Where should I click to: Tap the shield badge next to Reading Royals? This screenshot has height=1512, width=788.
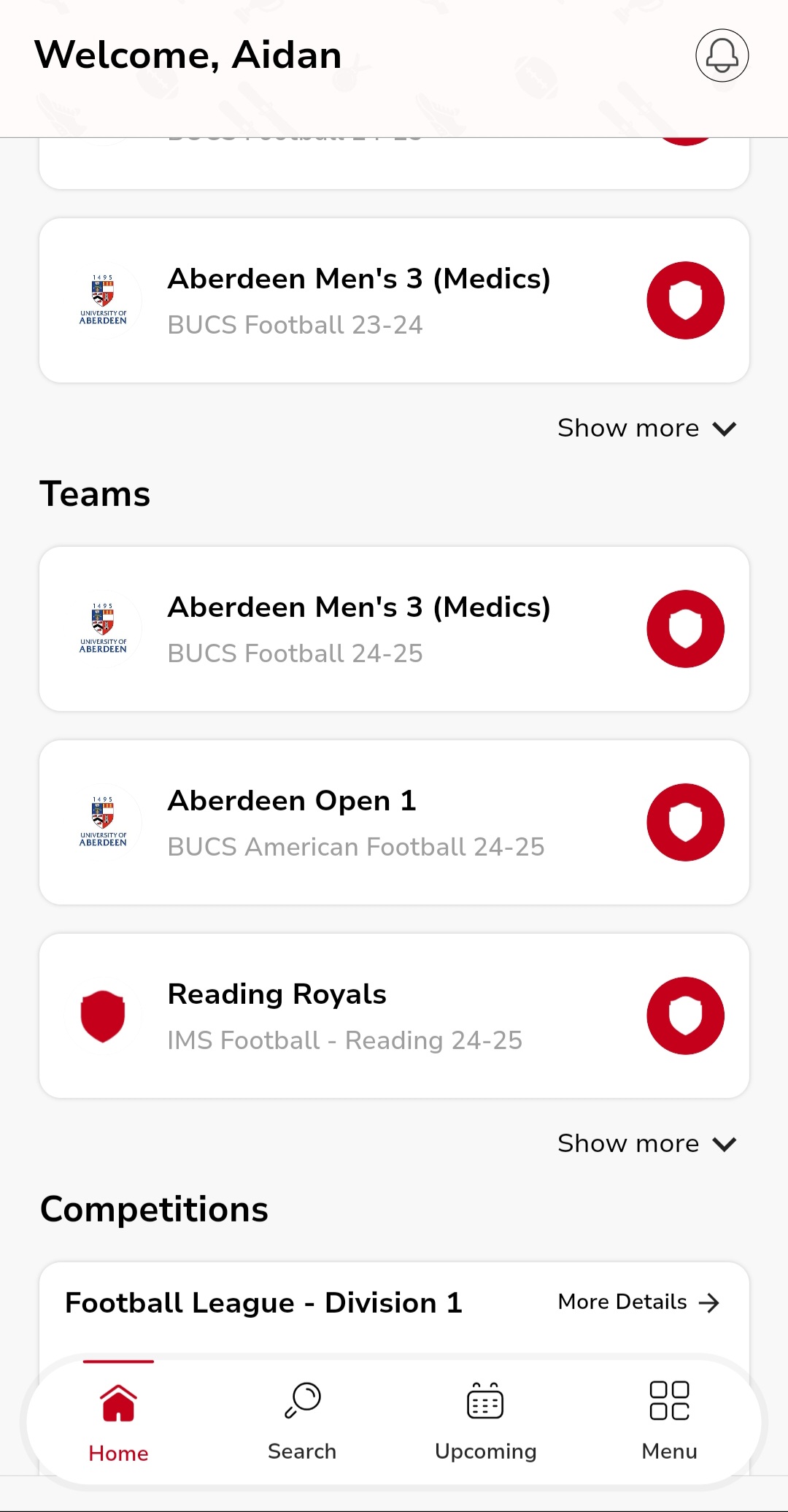tap(686, 1015)
